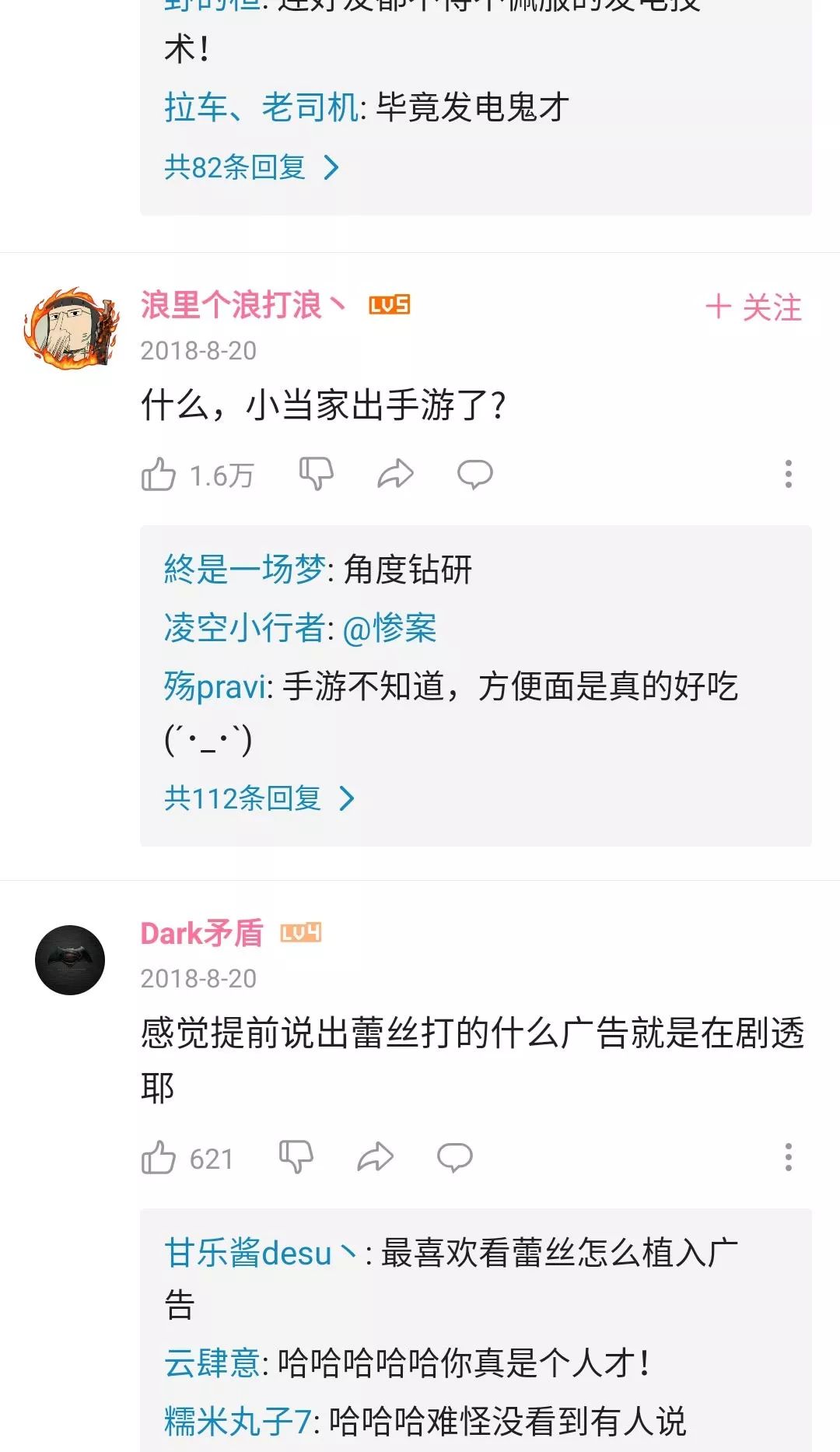This screenshot has width=840, height=1452.
Task: Open Dark矛盾's profile avatar
Action: pos(70,959)
